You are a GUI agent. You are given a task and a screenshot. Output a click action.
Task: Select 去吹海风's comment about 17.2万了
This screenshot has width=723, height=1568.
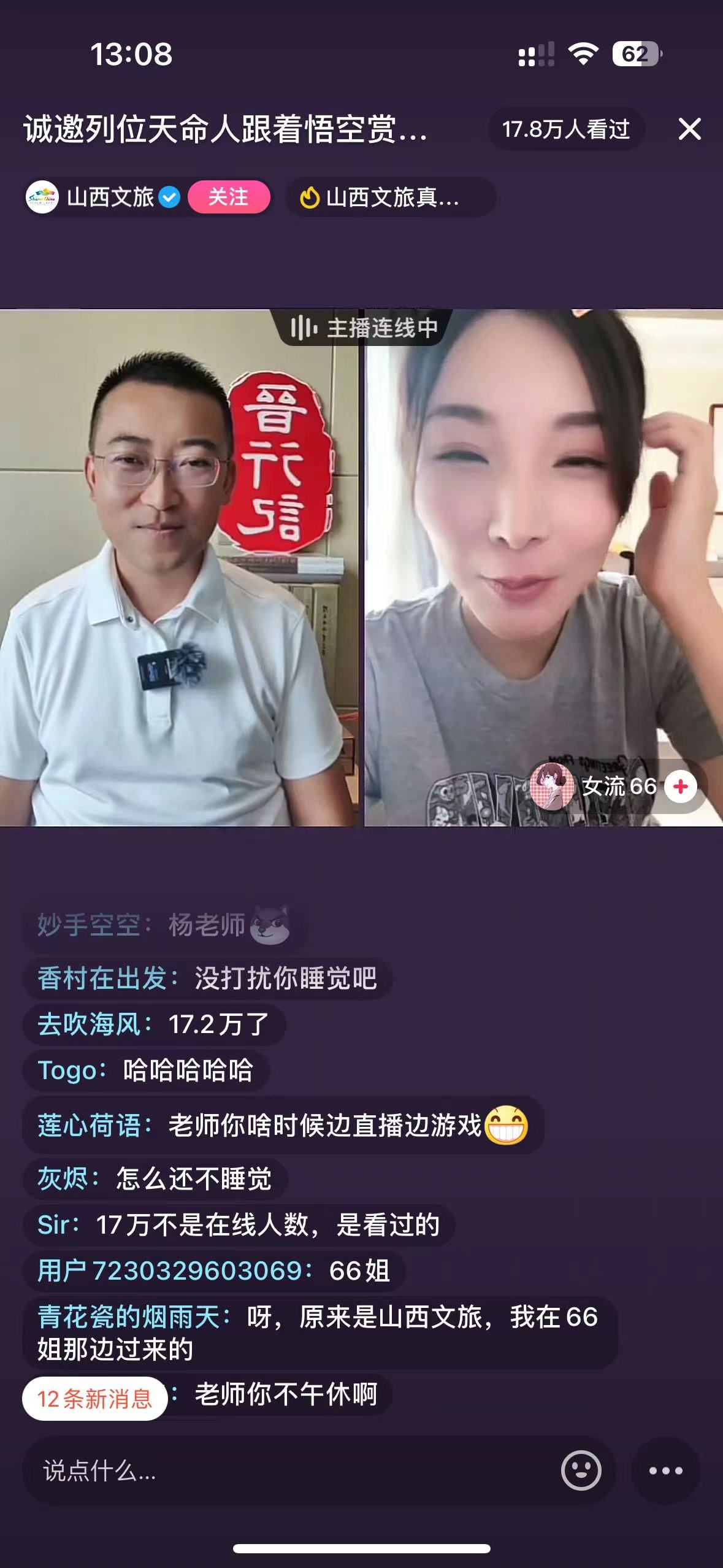153,1024
